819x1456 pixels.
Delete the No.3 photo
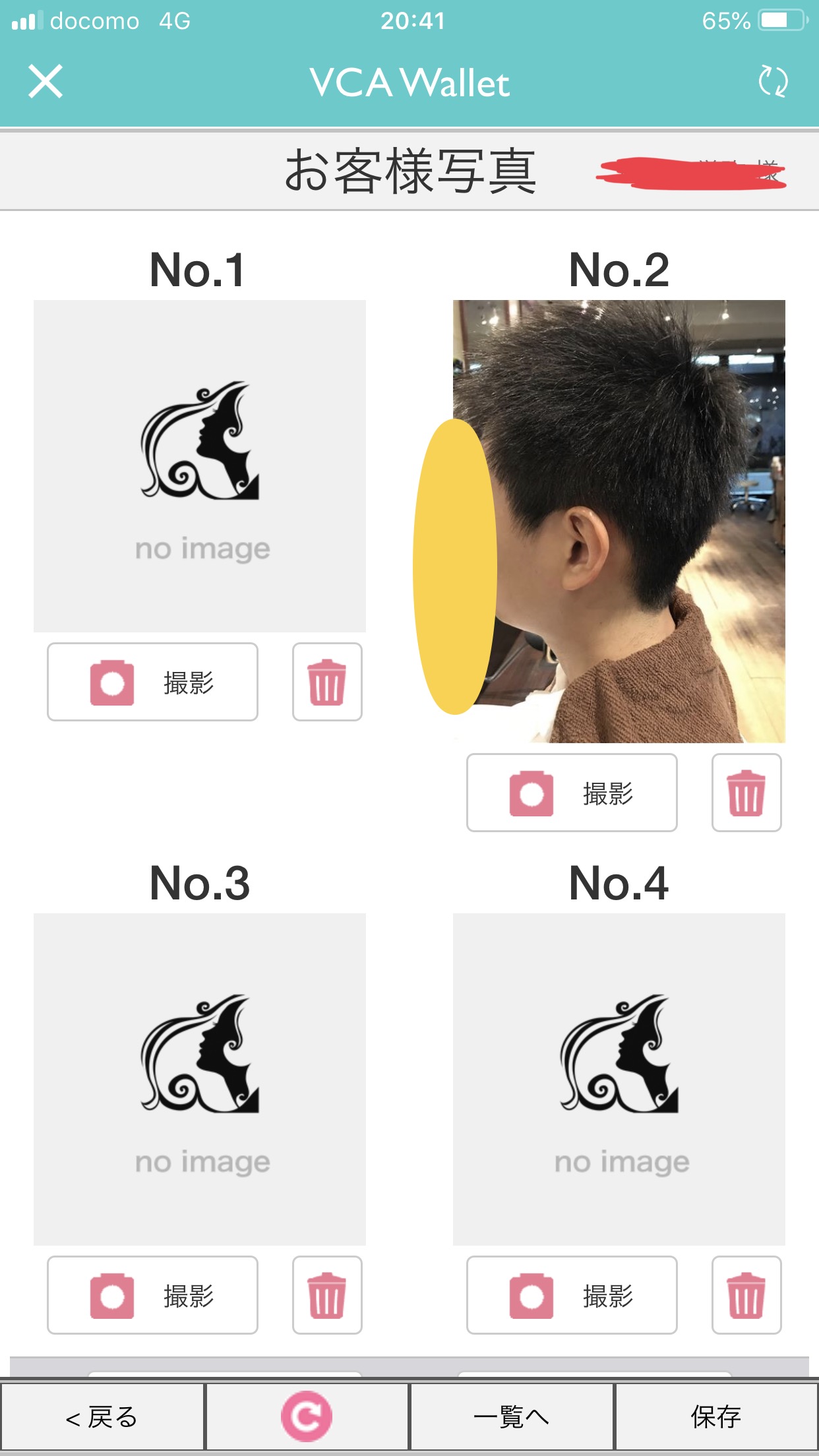coord(327,1295)
